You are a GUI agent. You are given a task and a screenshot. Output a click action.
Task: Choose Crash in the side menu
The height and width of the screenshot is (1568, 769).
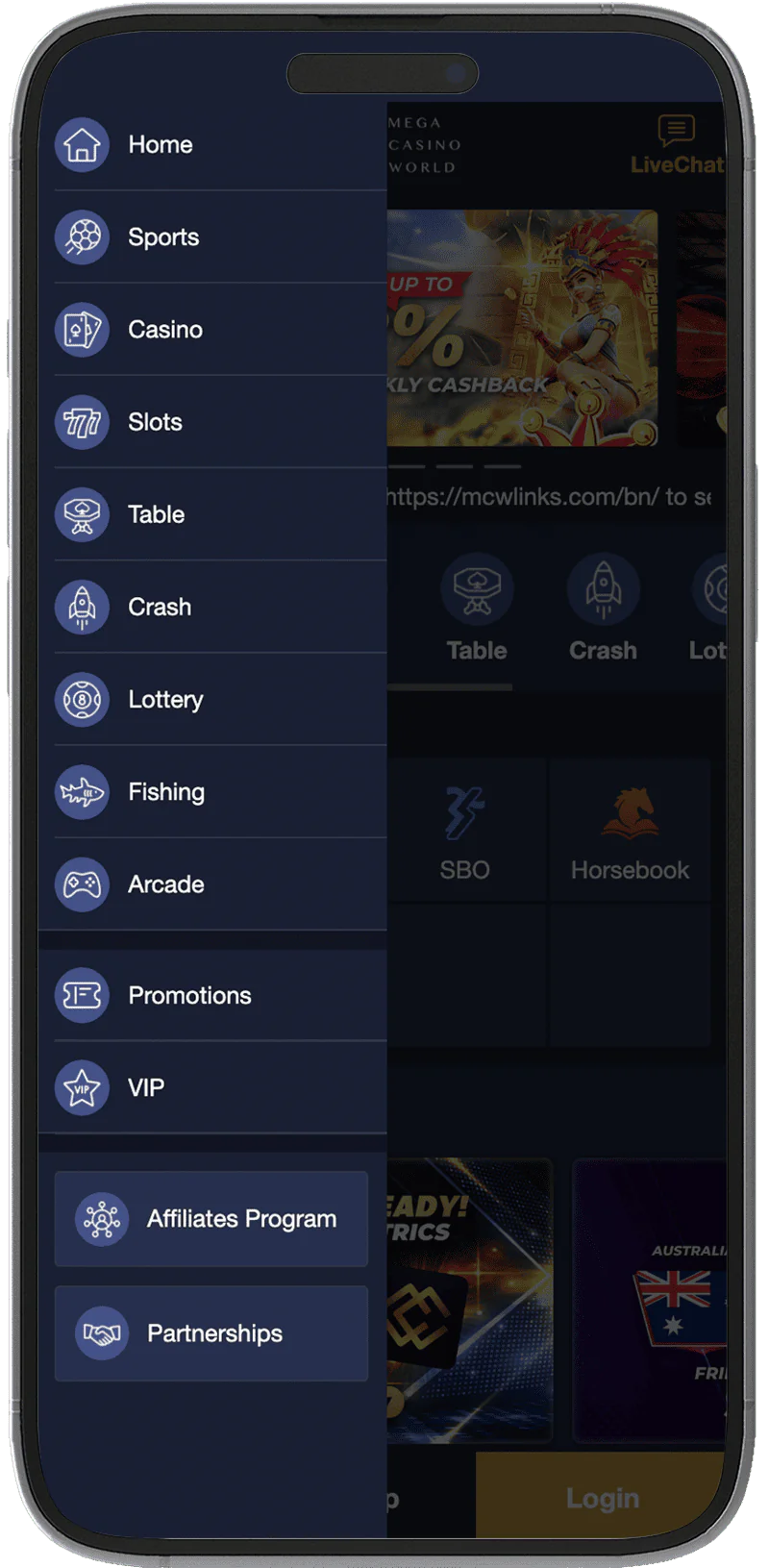160,607
